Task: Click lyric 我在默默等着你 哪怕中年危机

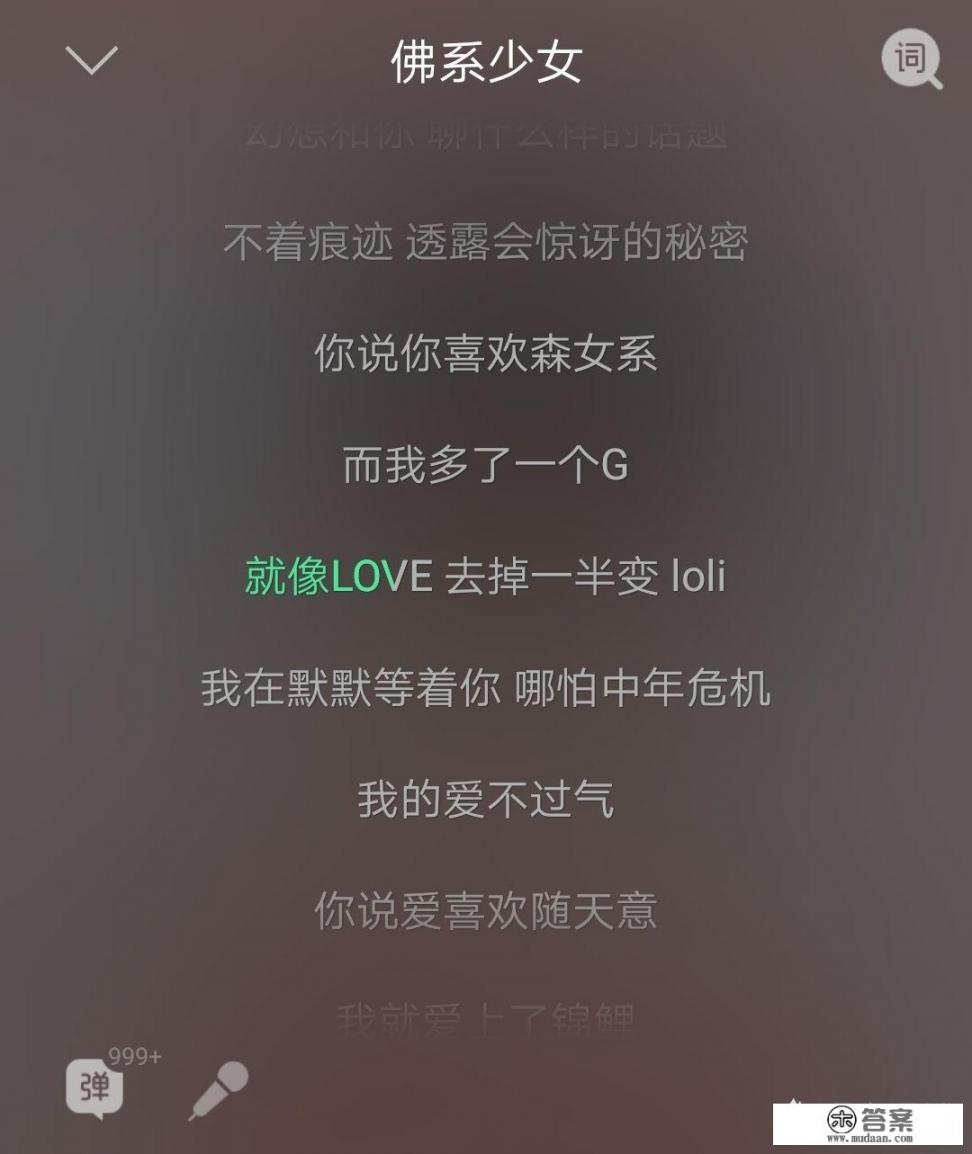Action: (x=486, y=688)
